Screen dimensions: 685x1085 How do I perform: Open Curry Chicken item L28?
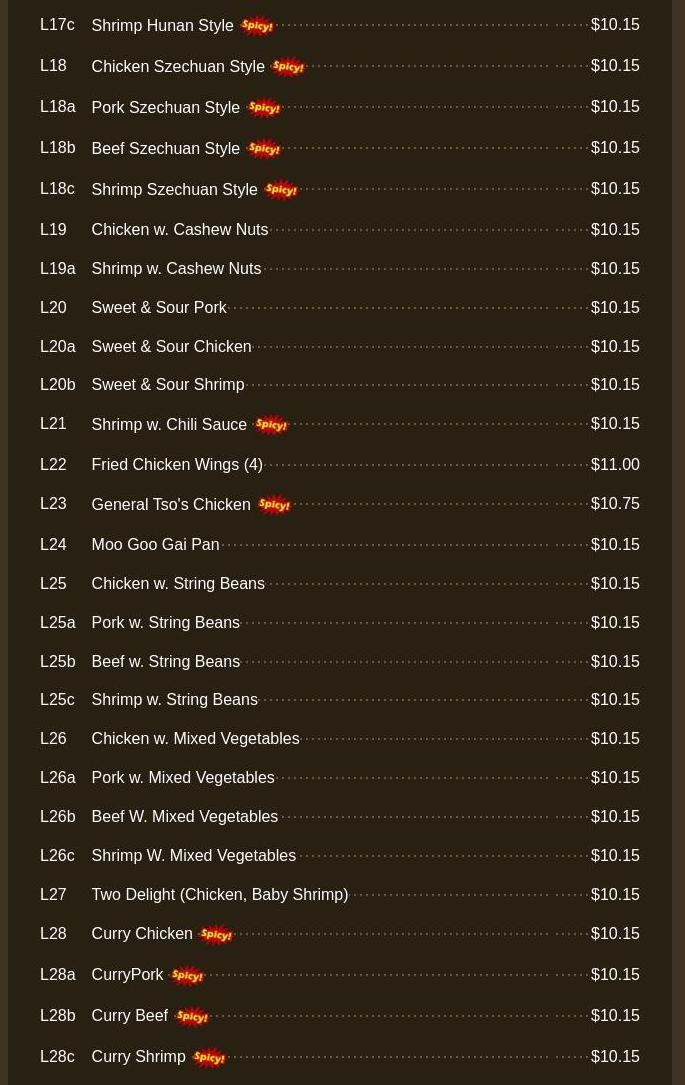142,934
